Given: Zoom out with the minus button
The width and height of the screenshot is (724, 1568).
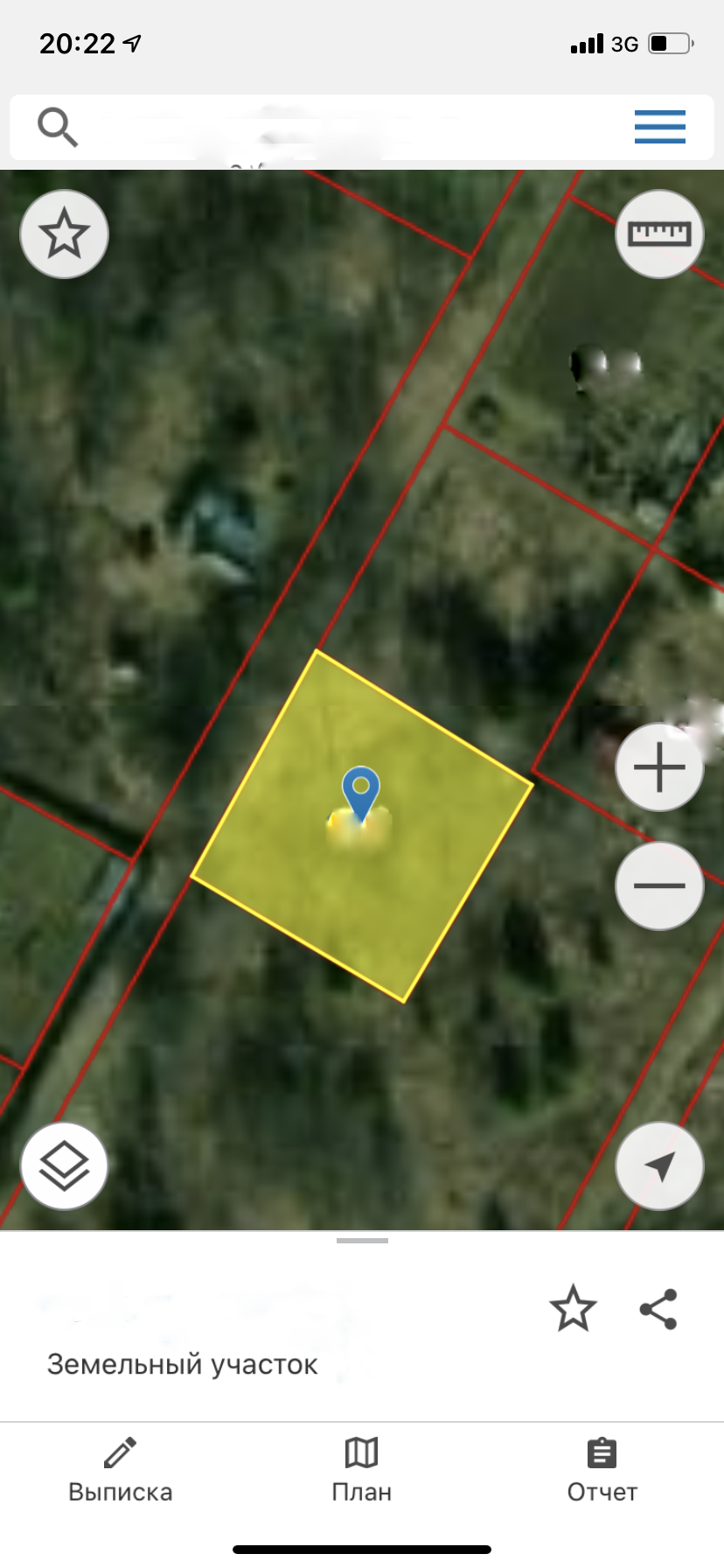Looking at the screenshot, I should 659,885.
